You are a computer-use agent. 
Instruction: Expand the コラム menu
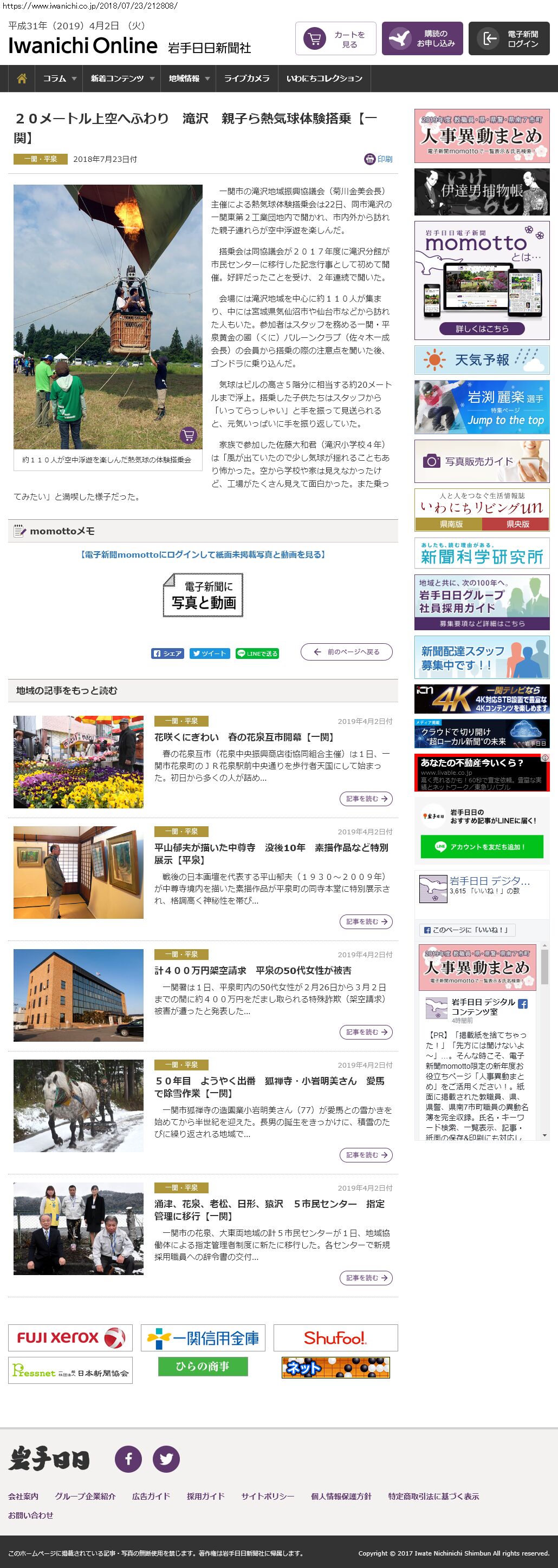(x=59, y=79)
